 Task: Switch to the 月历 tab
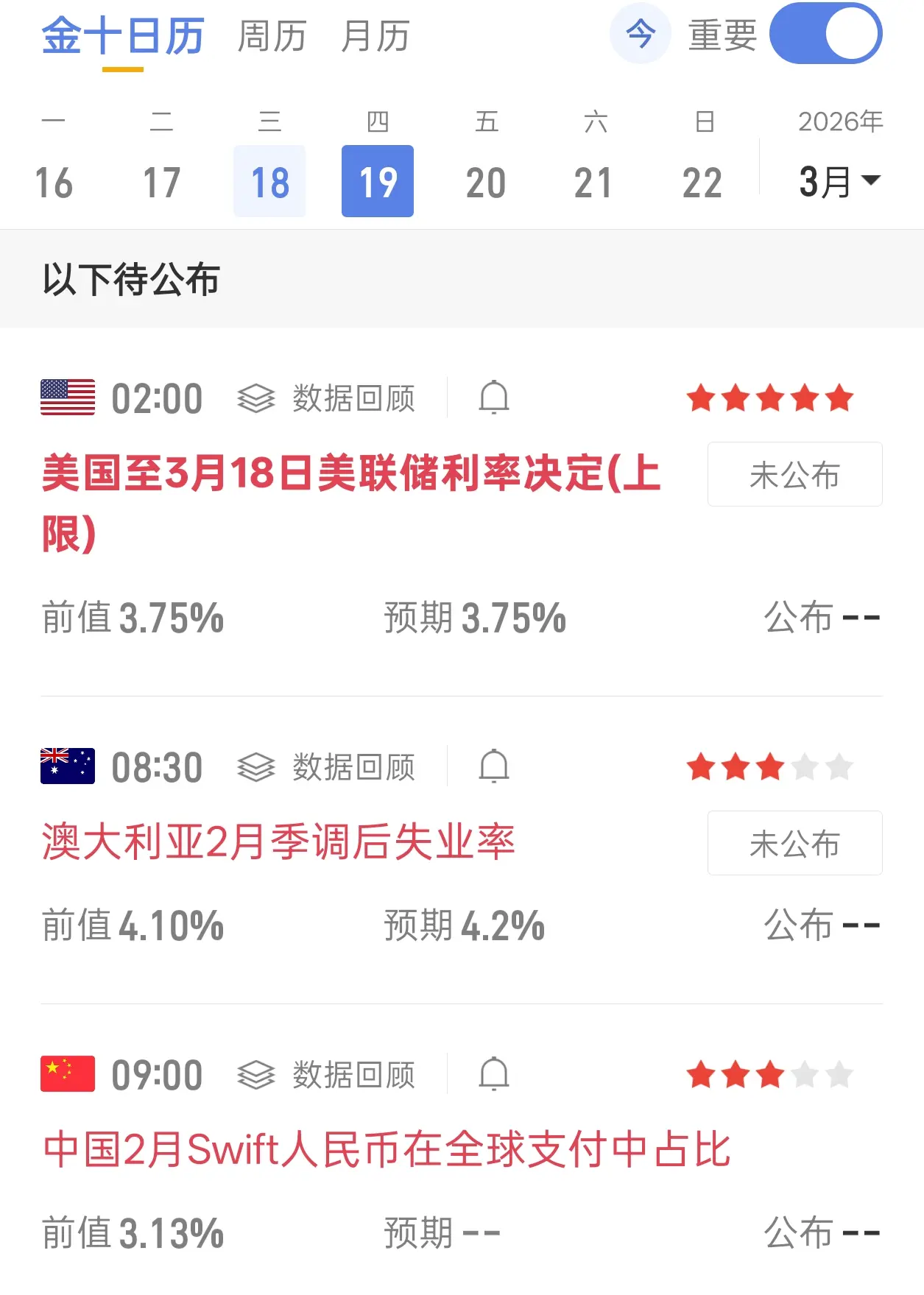click(375, 36)
